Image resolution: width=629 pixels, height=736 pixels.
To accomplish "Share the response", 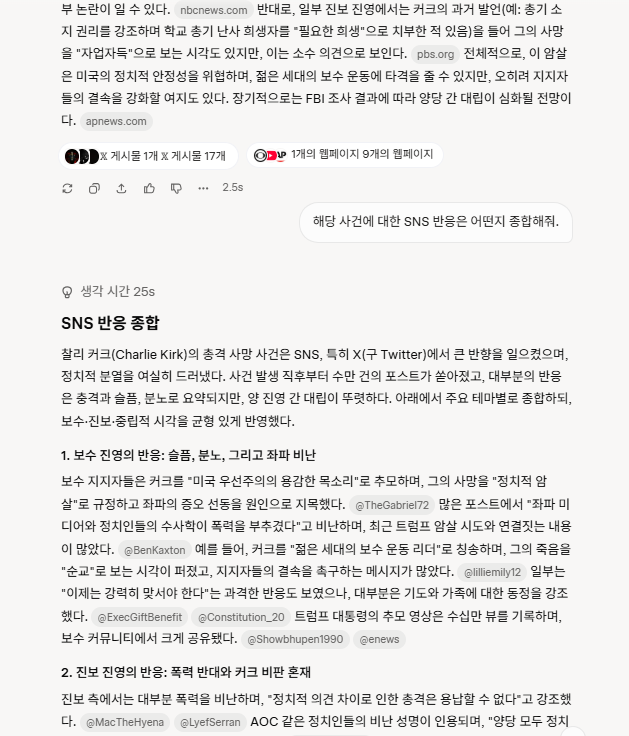I will tap(121, 188).
